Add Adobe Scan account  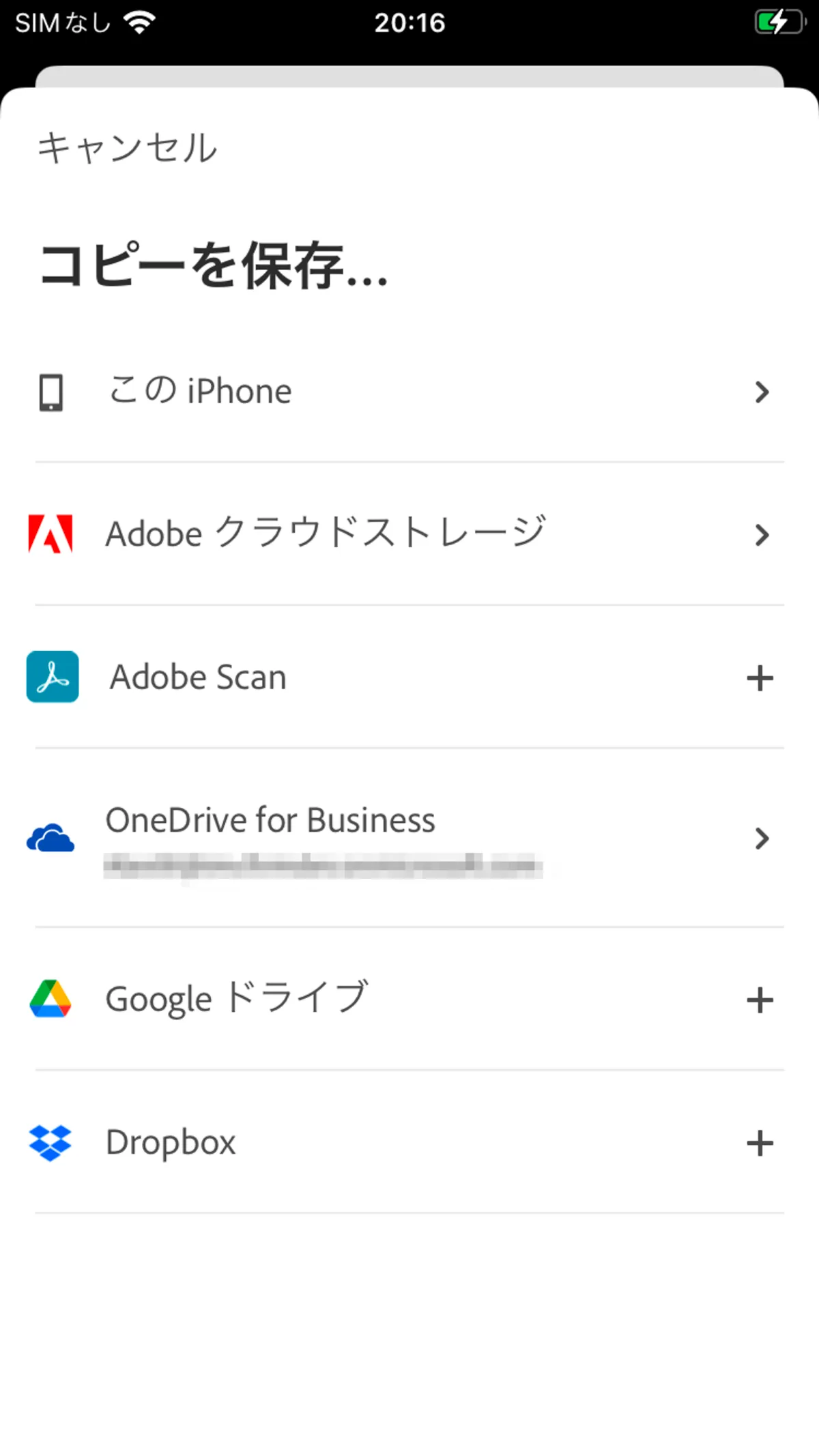pos(760,678)
